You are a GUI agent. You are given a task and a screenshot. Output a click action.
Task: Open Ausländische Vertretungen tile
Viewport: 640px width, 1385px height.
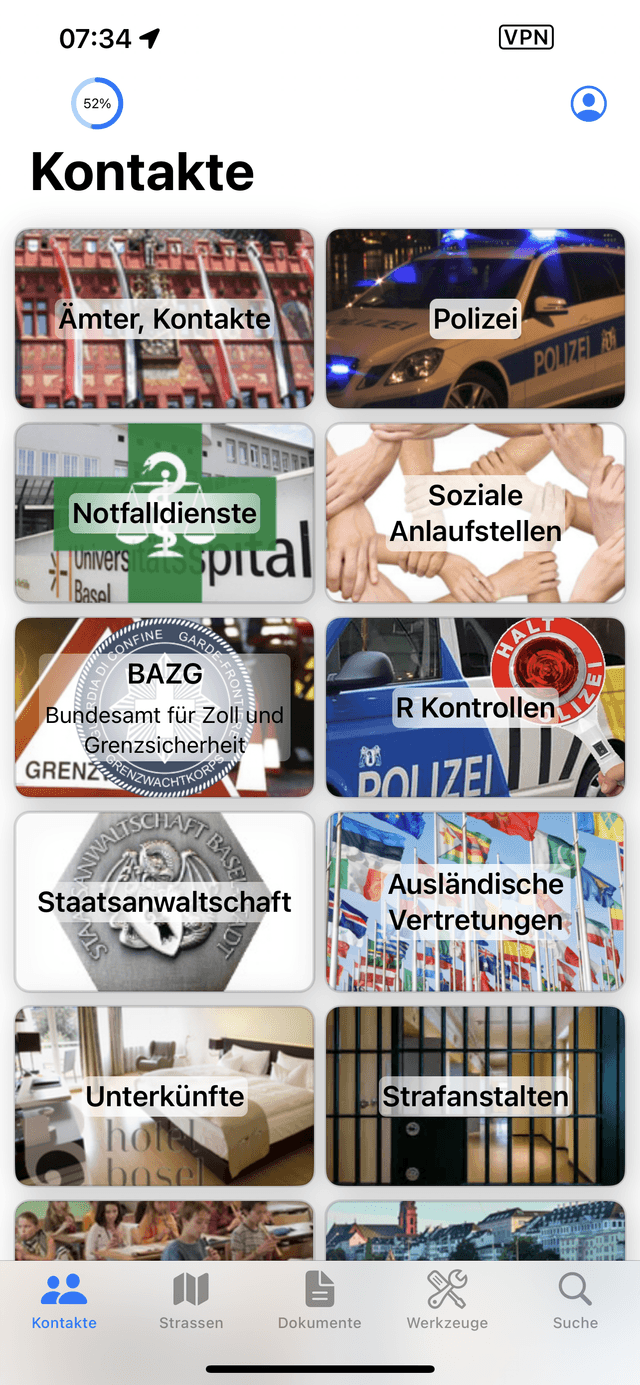coord(475,901)
